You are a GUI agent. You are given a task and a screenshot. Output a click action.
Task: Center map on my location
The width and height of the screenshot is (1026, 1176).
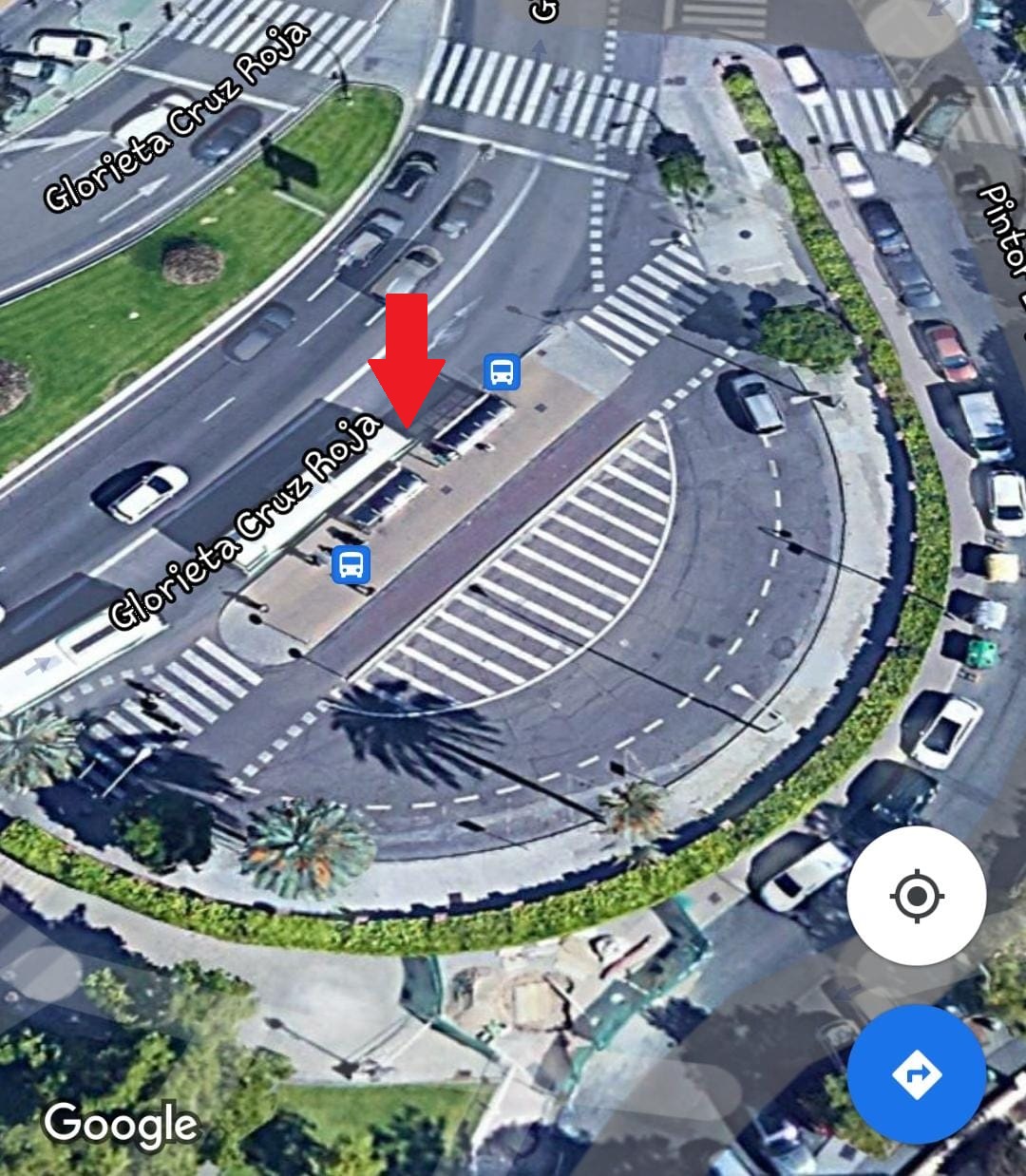916,896
